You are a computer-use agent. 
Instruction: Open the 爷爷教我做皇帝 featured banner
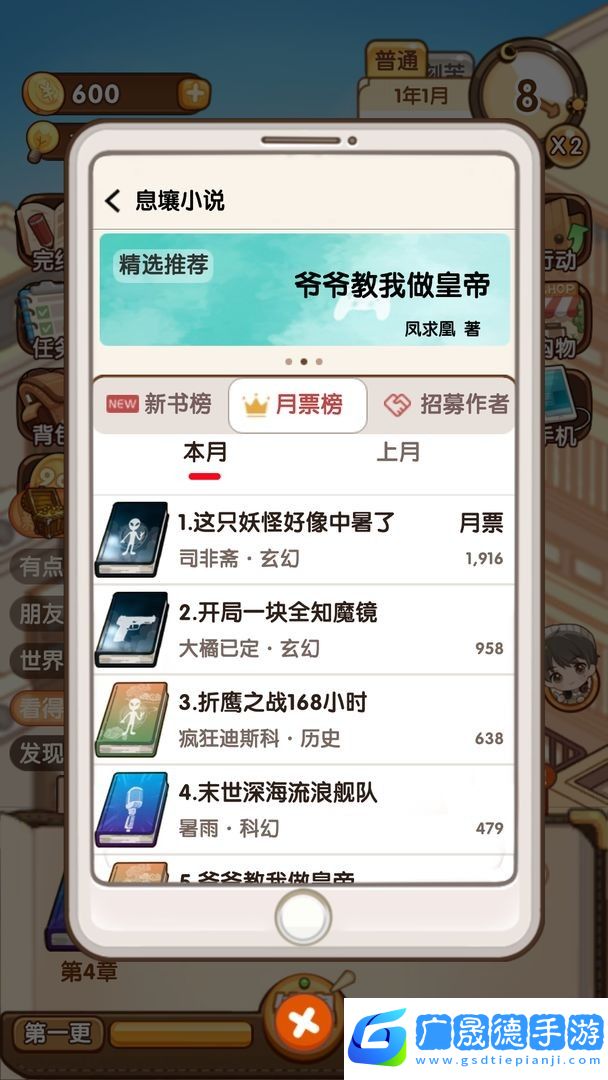point(304,289)
